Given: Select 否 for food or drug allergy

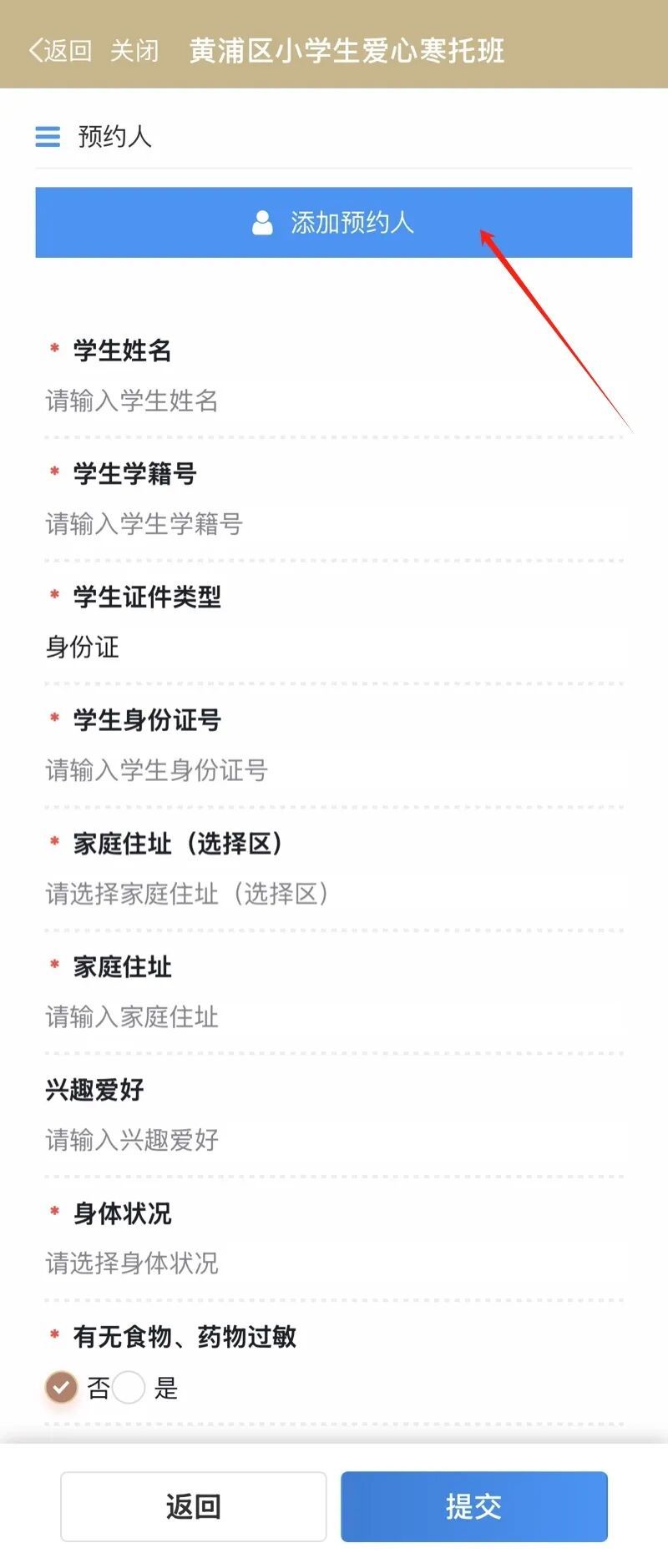Looking at the screenshot, I should tap(62, 1388).
